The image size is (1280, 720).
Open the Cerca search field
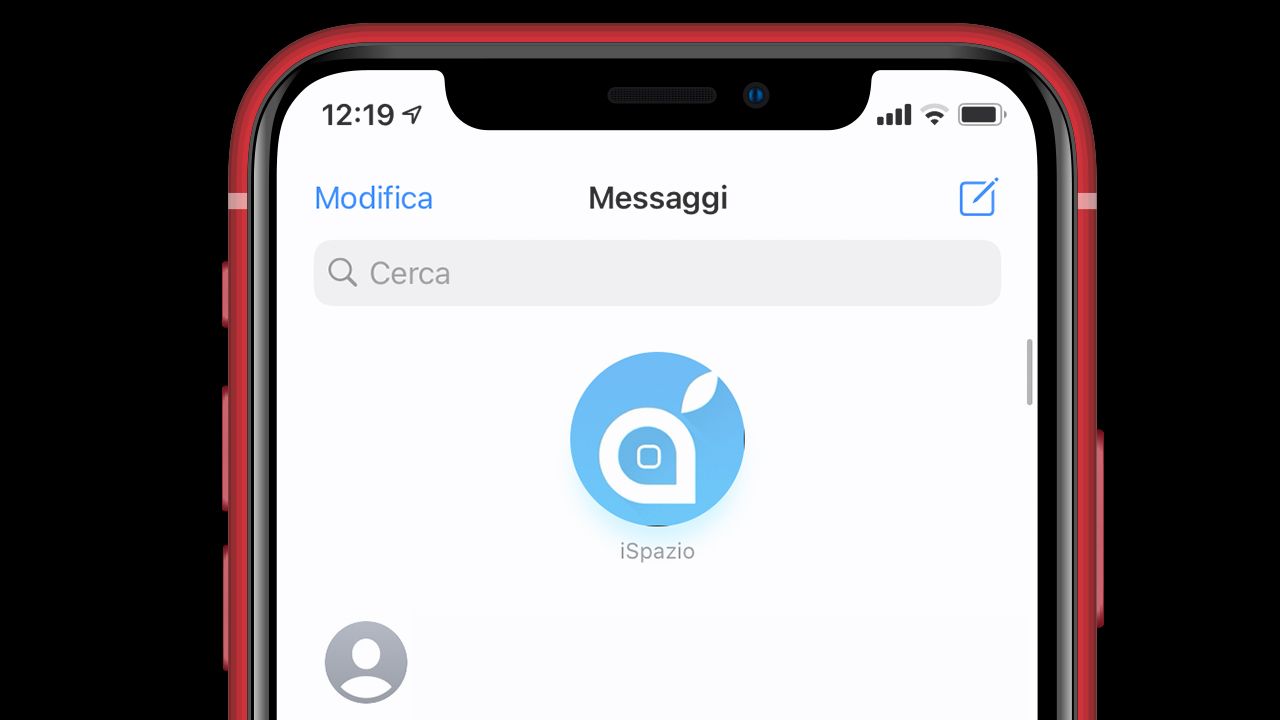[657, 273]
